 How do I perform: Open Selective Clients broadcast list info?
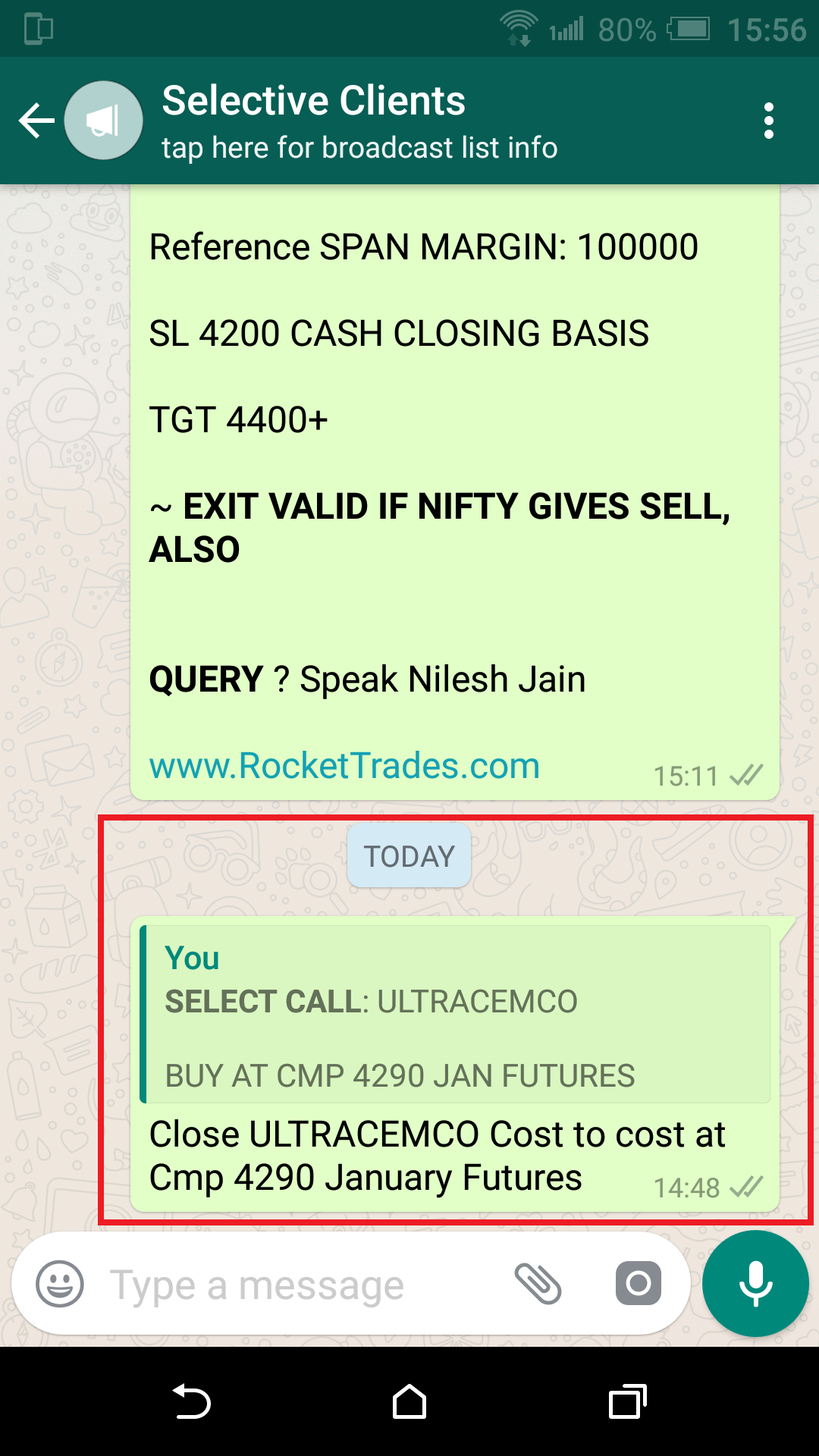359,121
